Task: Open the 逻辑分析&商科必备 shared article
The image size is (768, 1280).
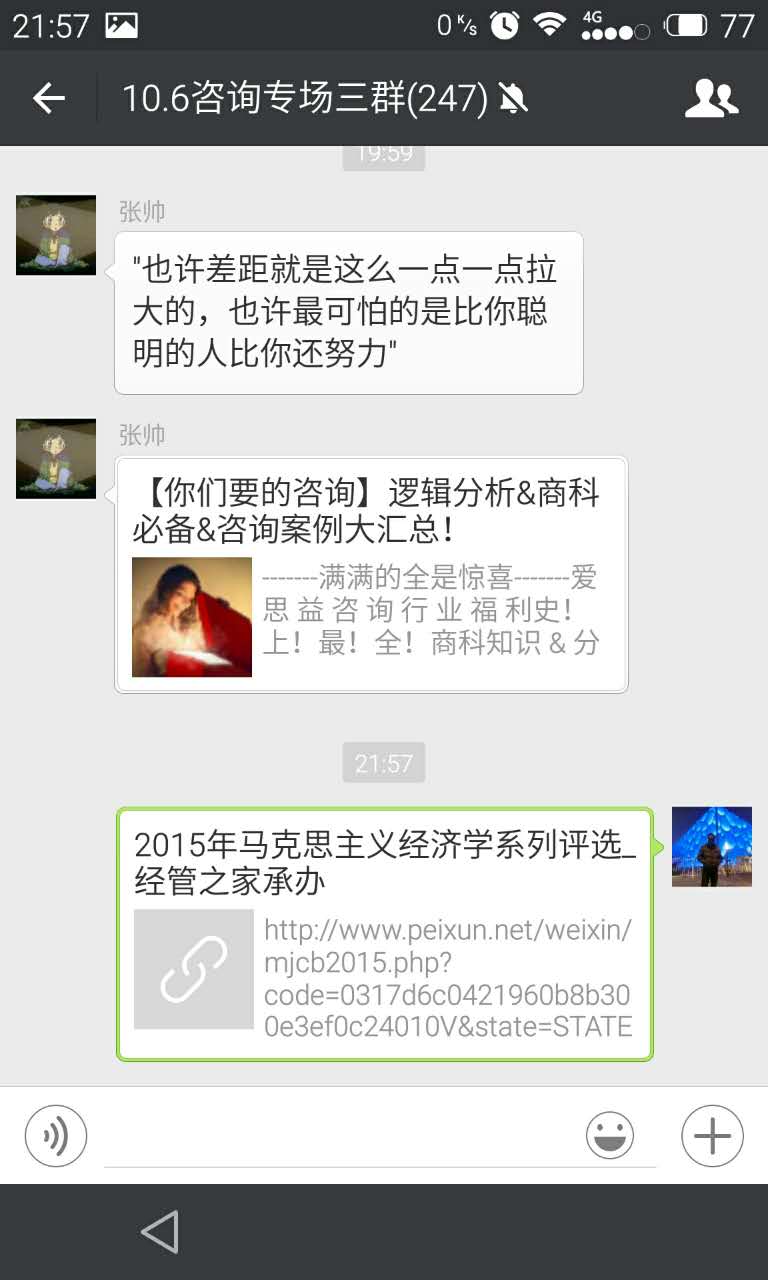Action: click(x=371, y=574)
